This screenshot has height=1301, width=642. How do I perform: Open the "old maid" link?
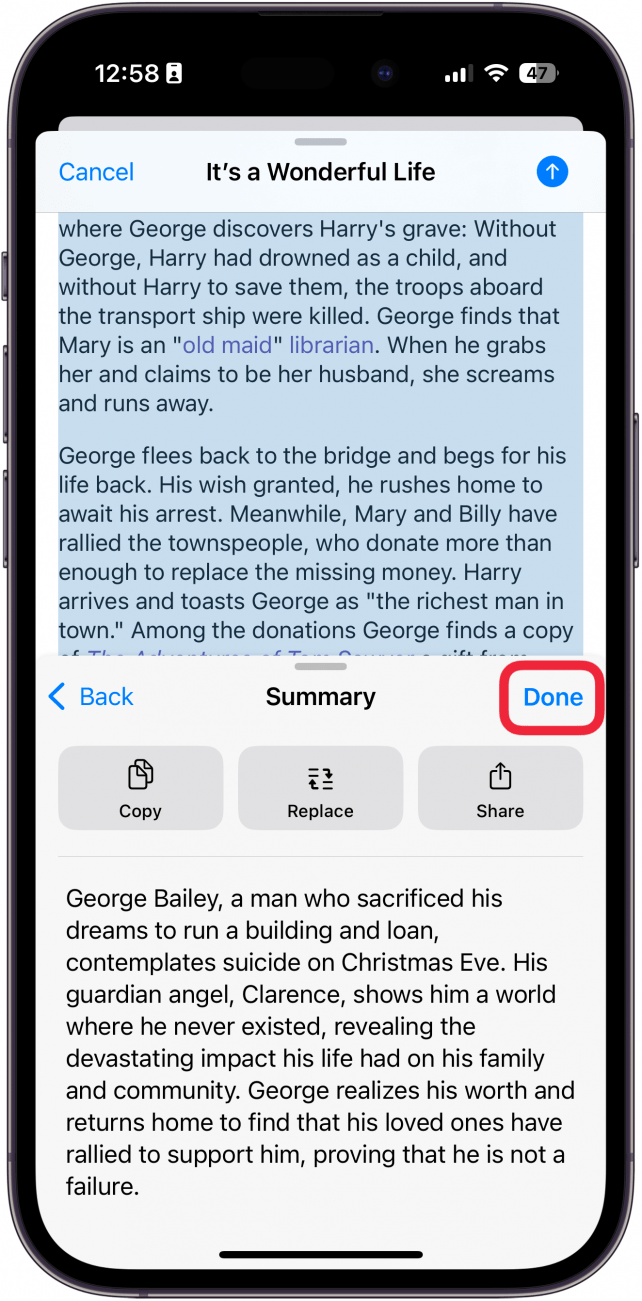227,346
